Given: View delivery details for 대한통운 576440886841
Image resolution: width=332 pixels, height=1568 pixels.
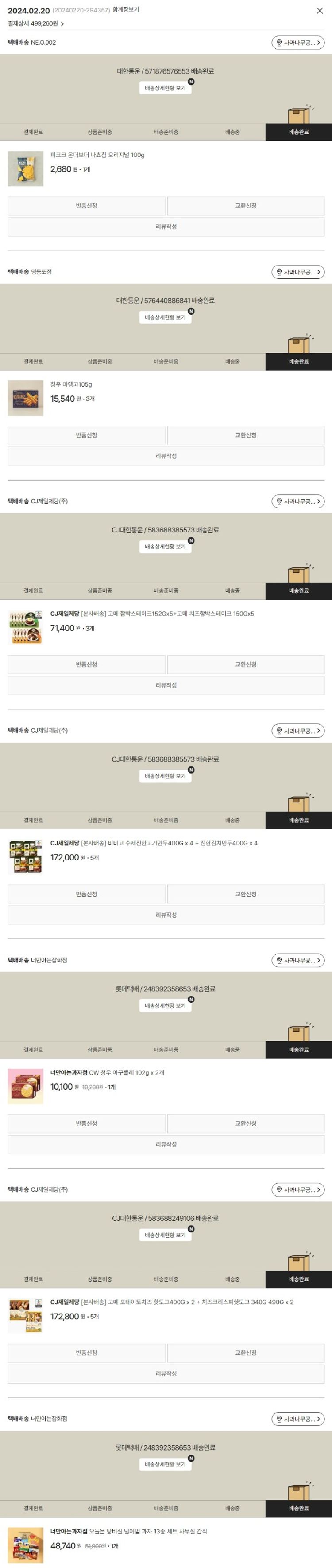Looking at the screenshot, I should click(x=166, y=318).
